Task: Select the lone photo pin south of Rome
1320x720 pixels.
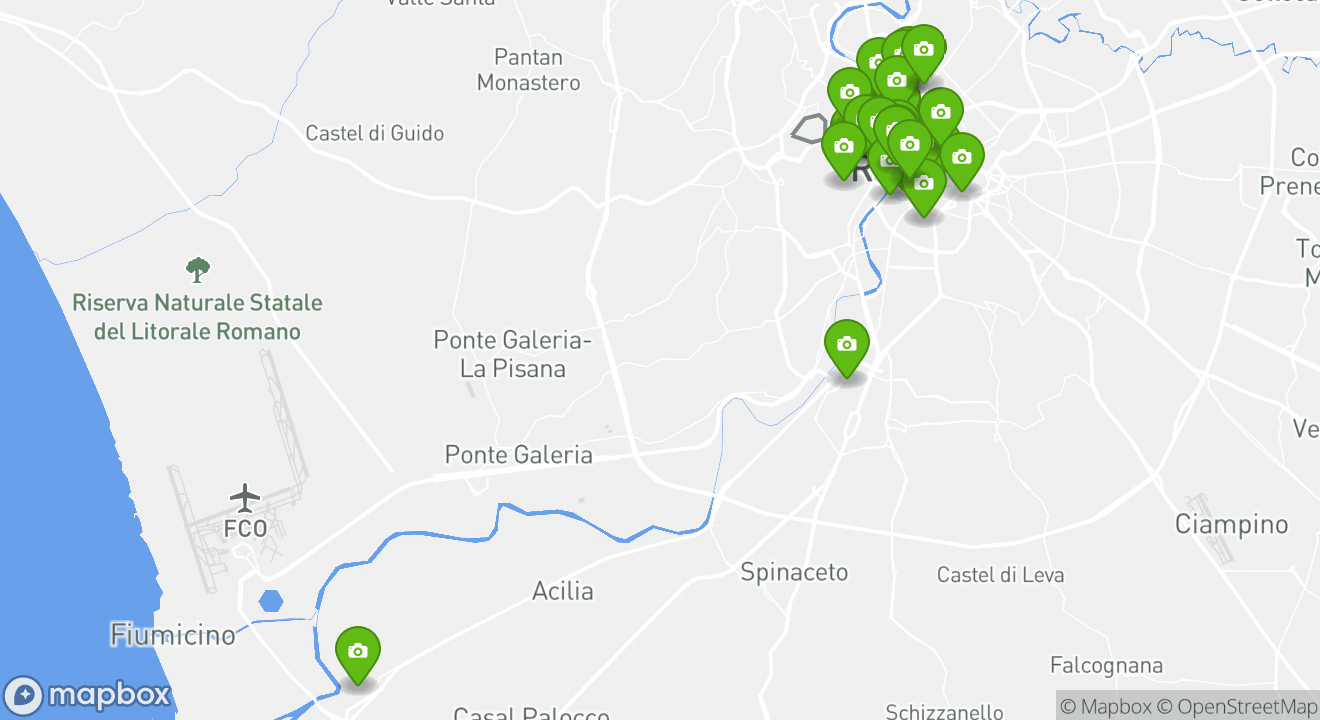Action: click(x=846, y=345)
